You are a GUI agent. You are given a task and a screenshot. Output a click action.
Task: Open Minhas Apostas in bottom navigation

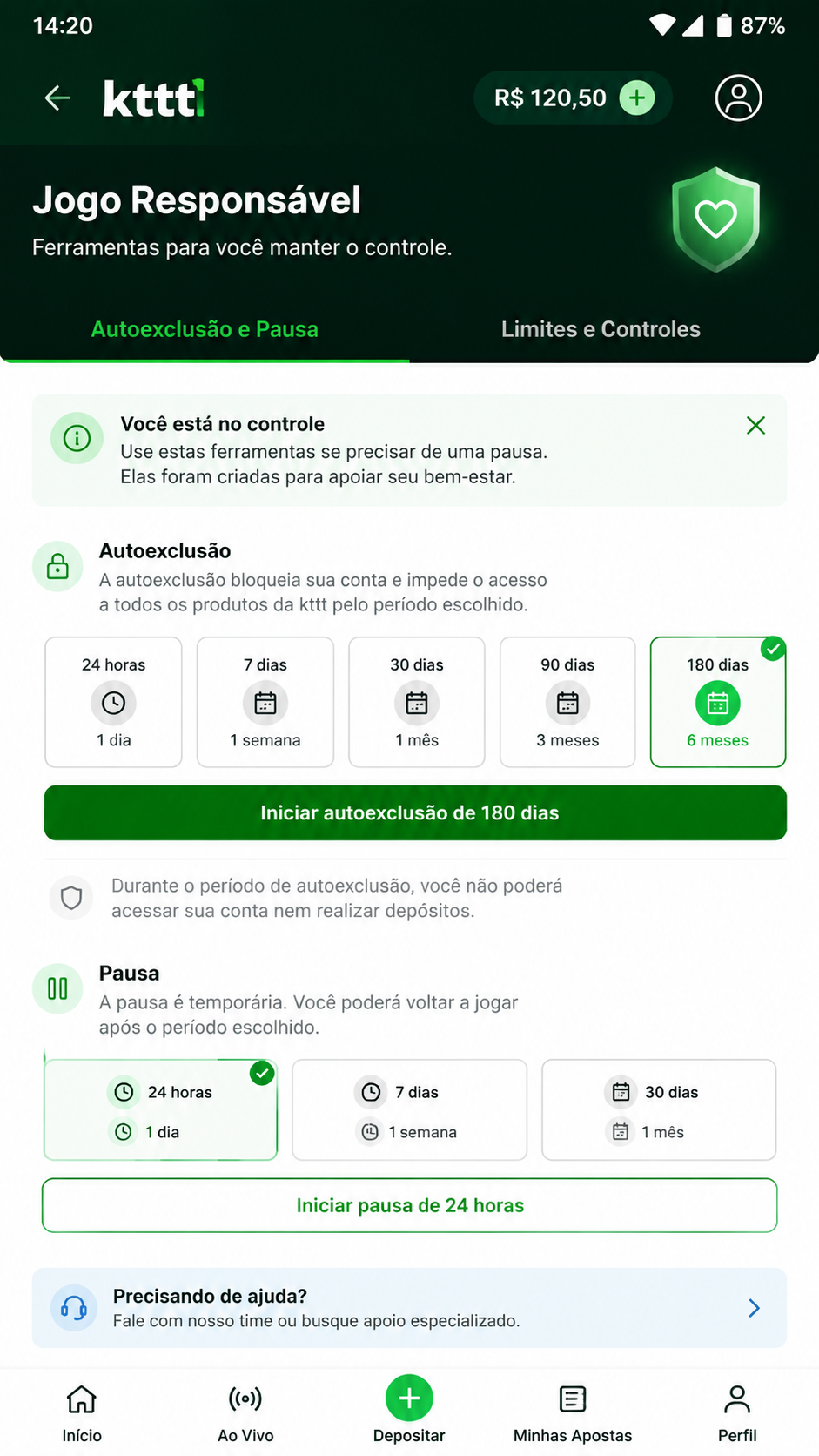[x=573, y=1412]
